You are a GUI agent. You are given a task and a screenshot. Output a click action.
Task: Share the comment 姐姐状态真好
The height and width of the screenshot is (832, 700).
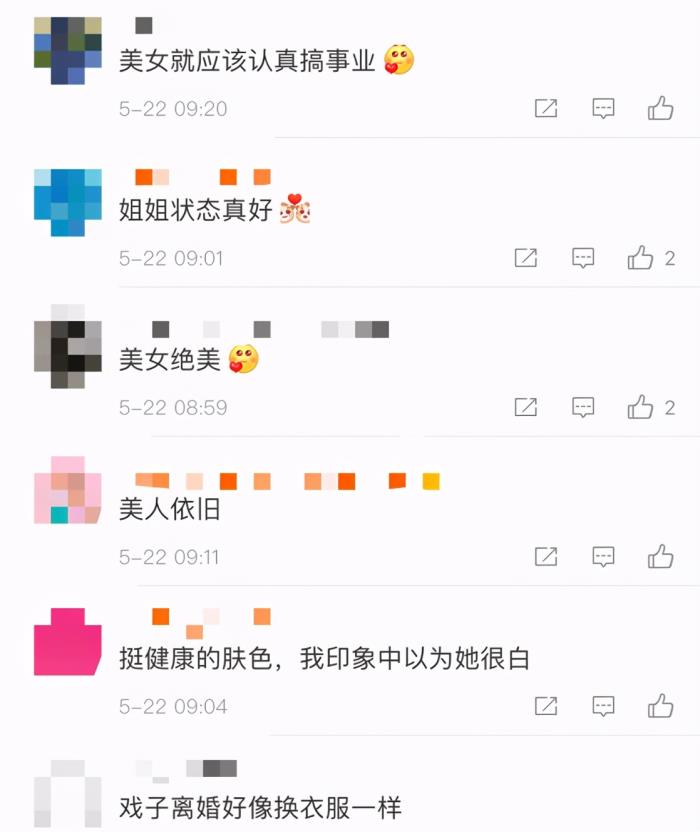point(526,259)
